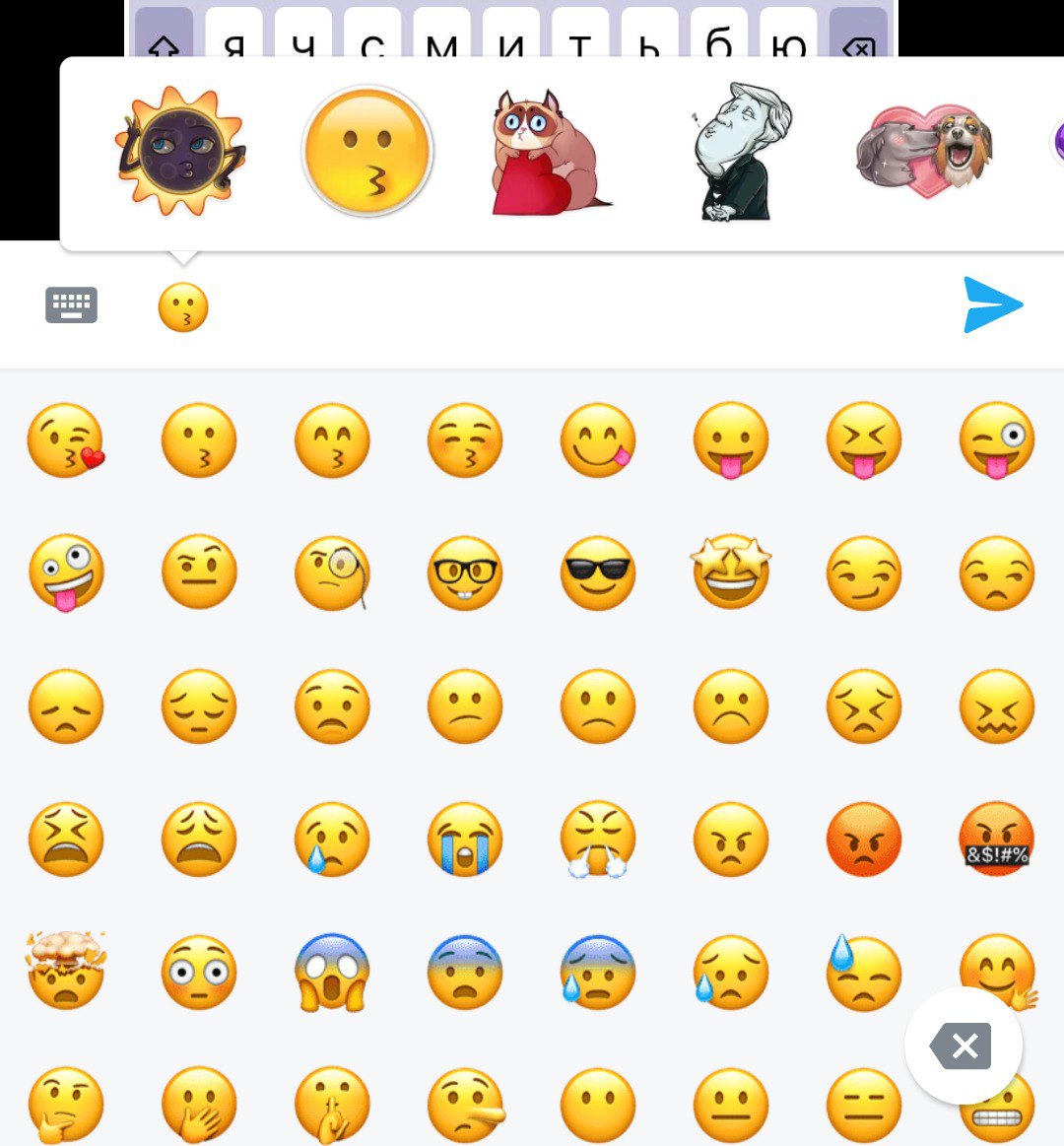Add the face screaming in fear emoji
The image size is (1064, 1146).
332,971
